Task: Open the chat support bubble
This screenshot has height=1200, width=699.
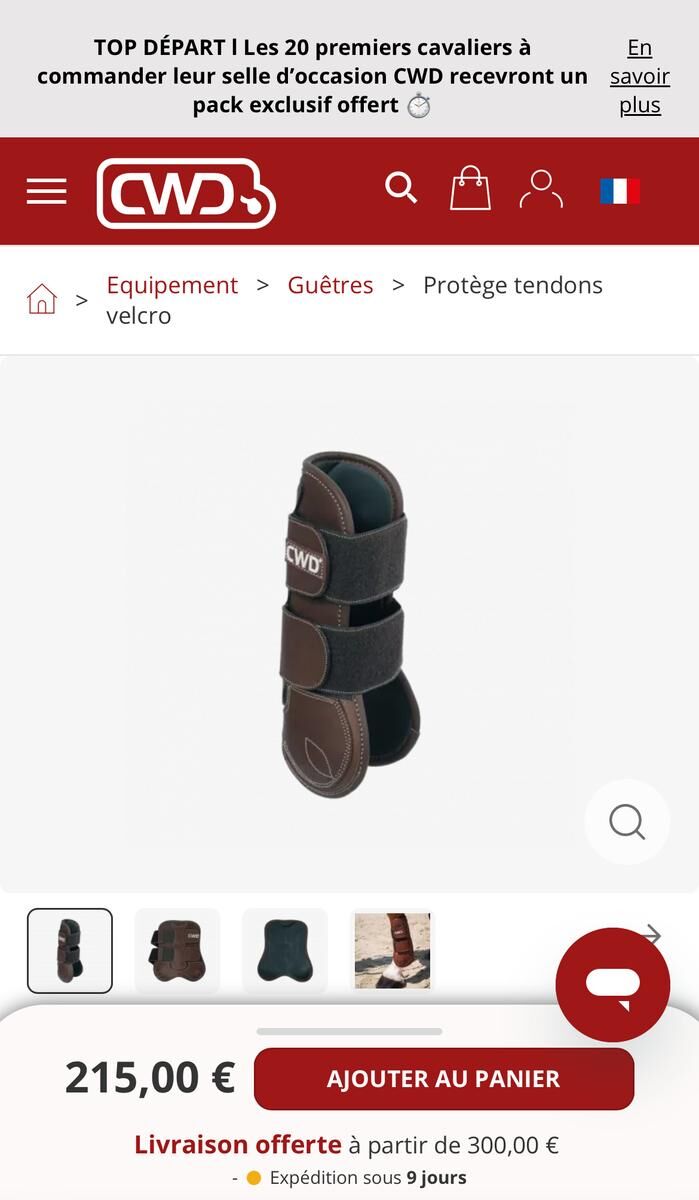Action: click(x=612, y=985)
